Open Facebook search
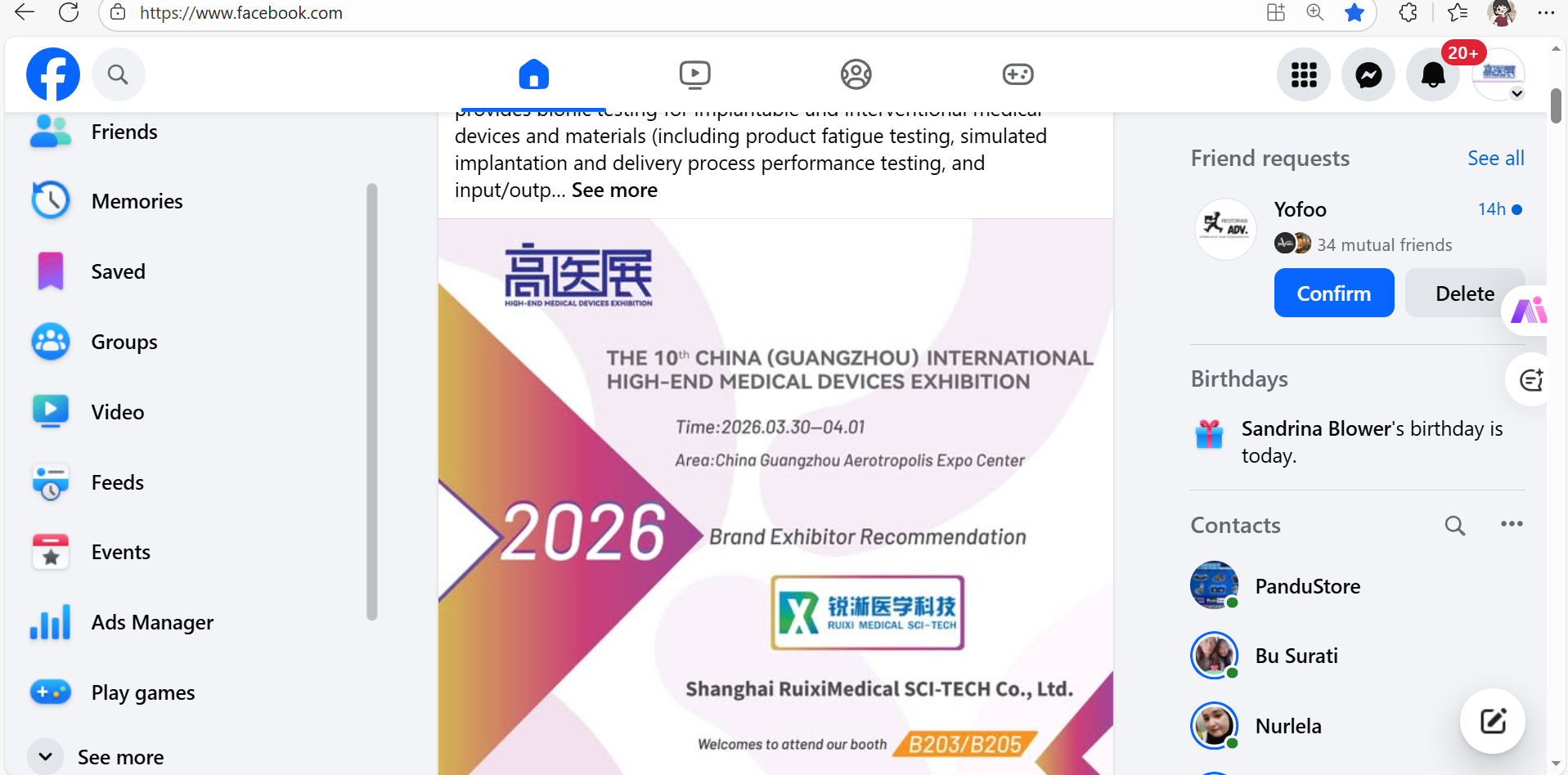 (x=118, y=74)
